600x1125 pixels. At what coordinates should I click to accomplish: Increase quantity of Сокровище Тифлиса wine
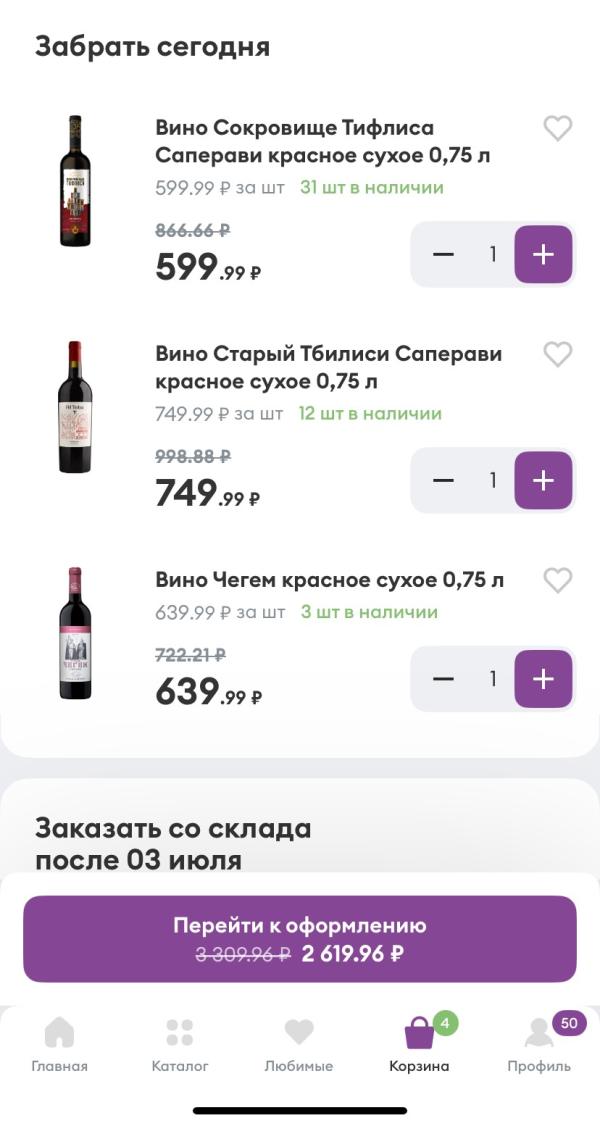[543, 255]
